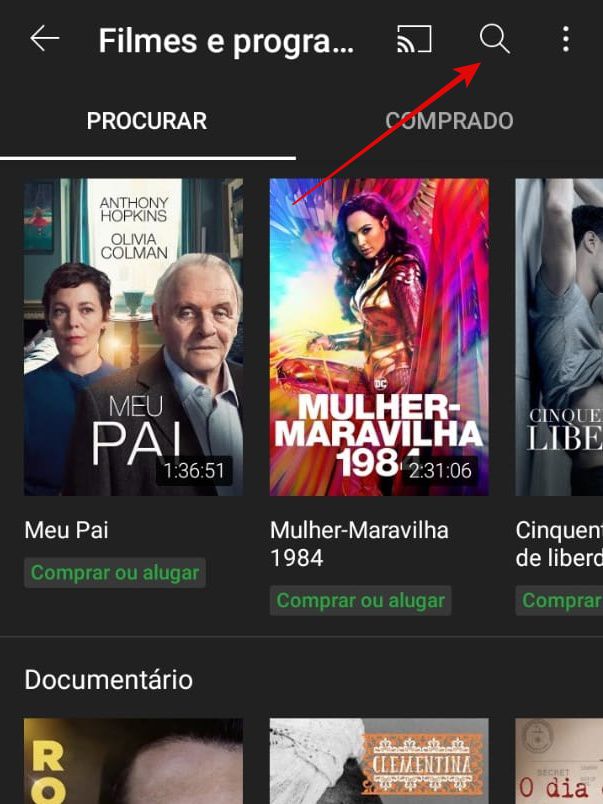Tap Comprar ou alugar under Meu Pai

coord(115,573)
